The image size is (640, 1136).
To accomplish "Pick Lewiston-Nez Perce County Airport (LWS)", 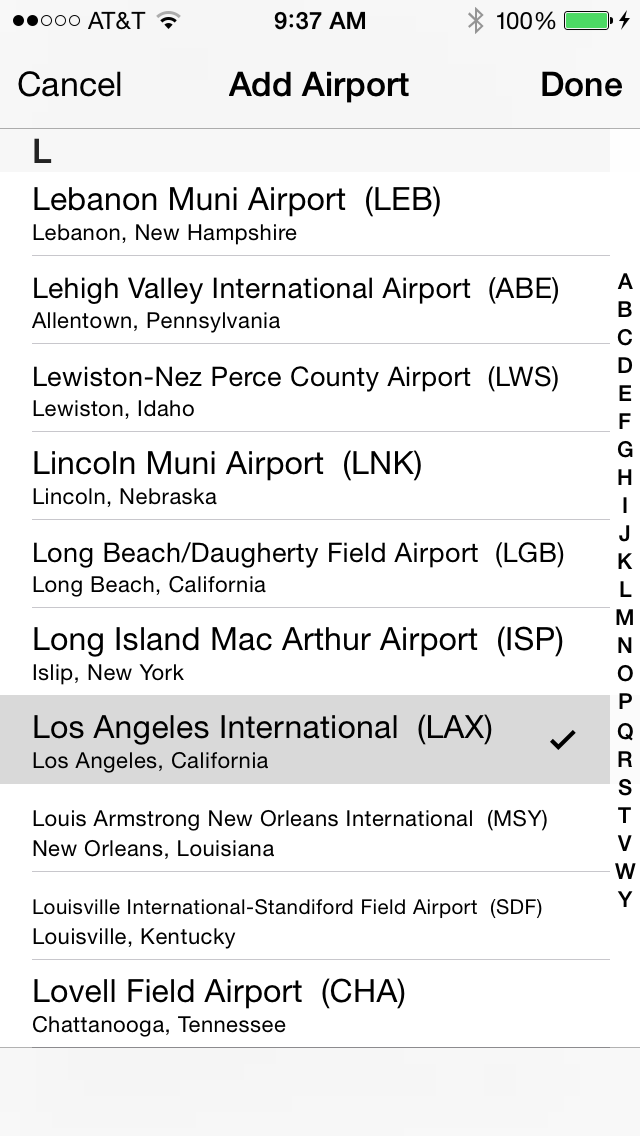I will (305, 388).
